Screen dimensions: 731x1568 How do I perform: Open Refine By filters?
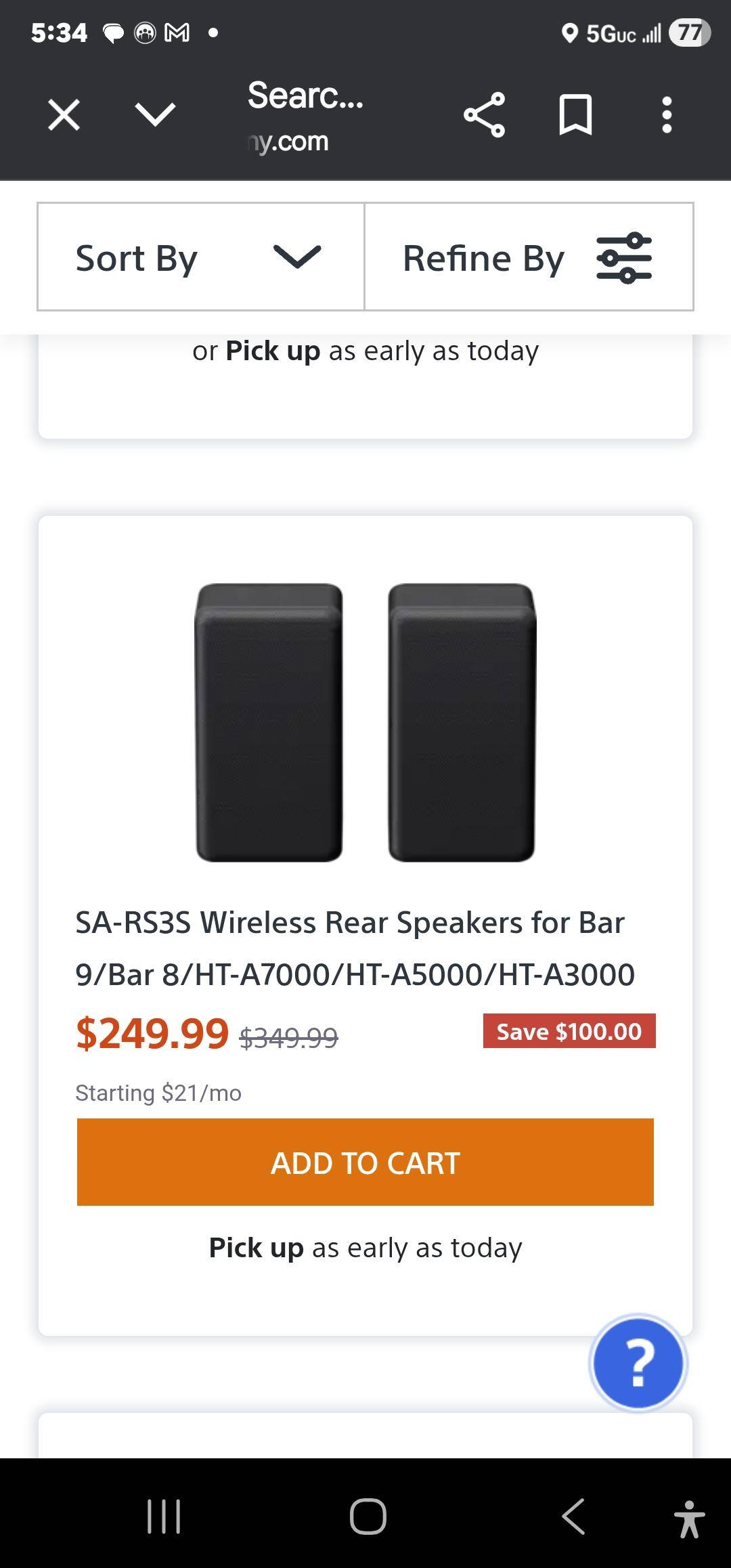coord(529,257)
